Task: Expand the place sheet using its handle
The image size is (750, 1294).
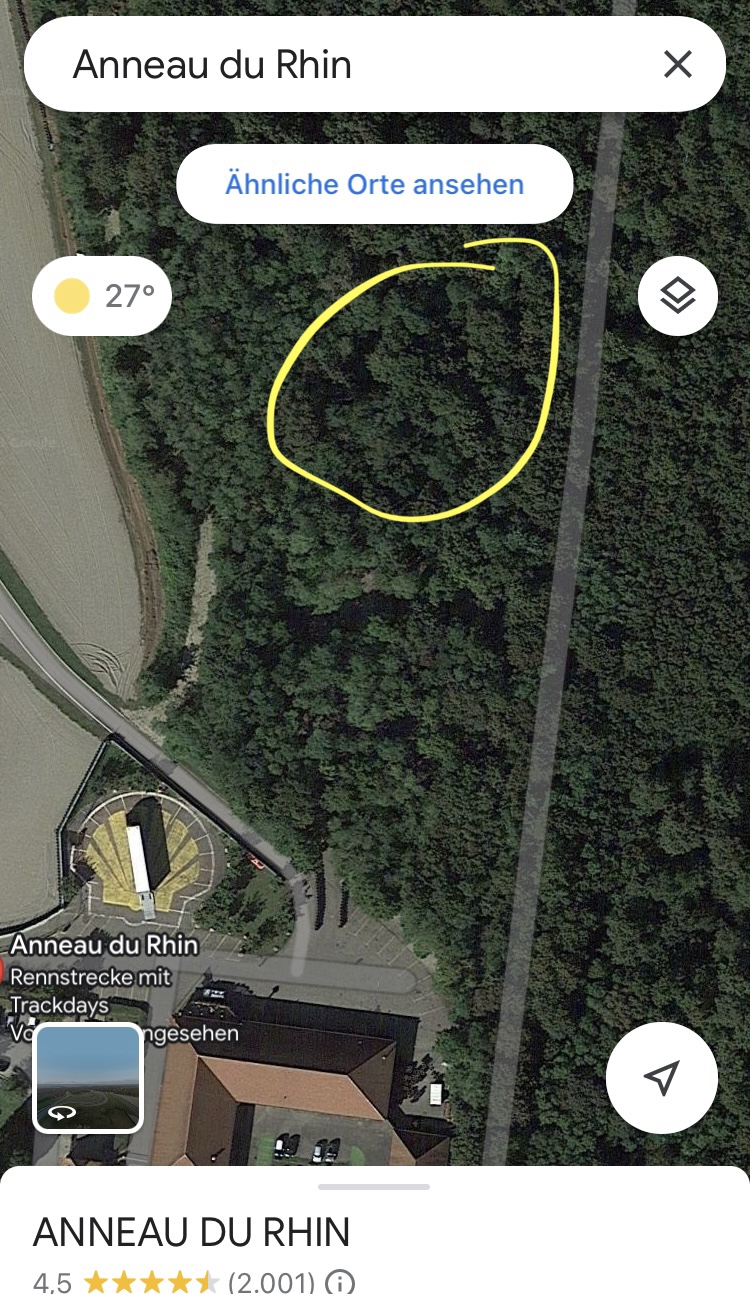Action: tap(374, 1187)
